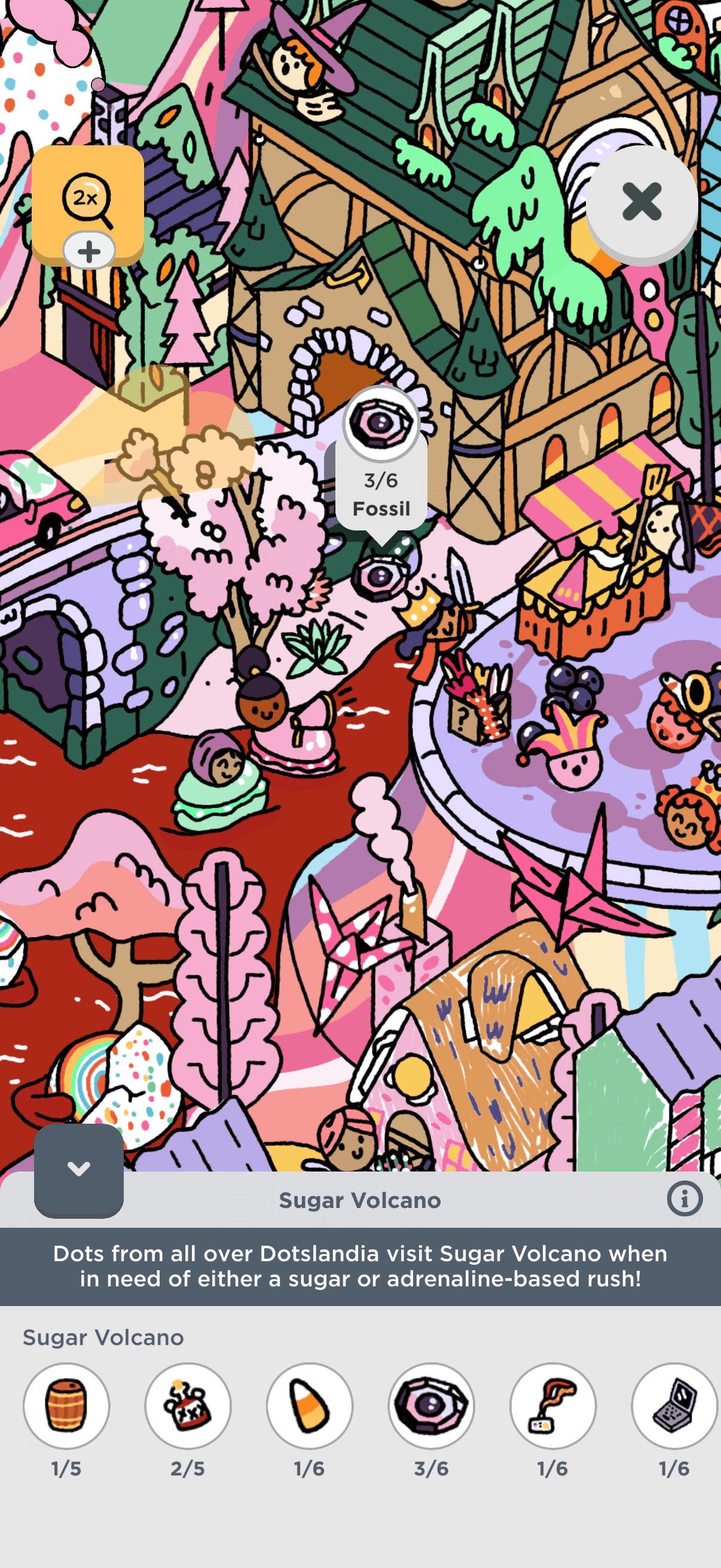This screenshot has width=721, height=1568.
Task: Select the dynamite item showing 2/5
Action: pos(188,1405)
